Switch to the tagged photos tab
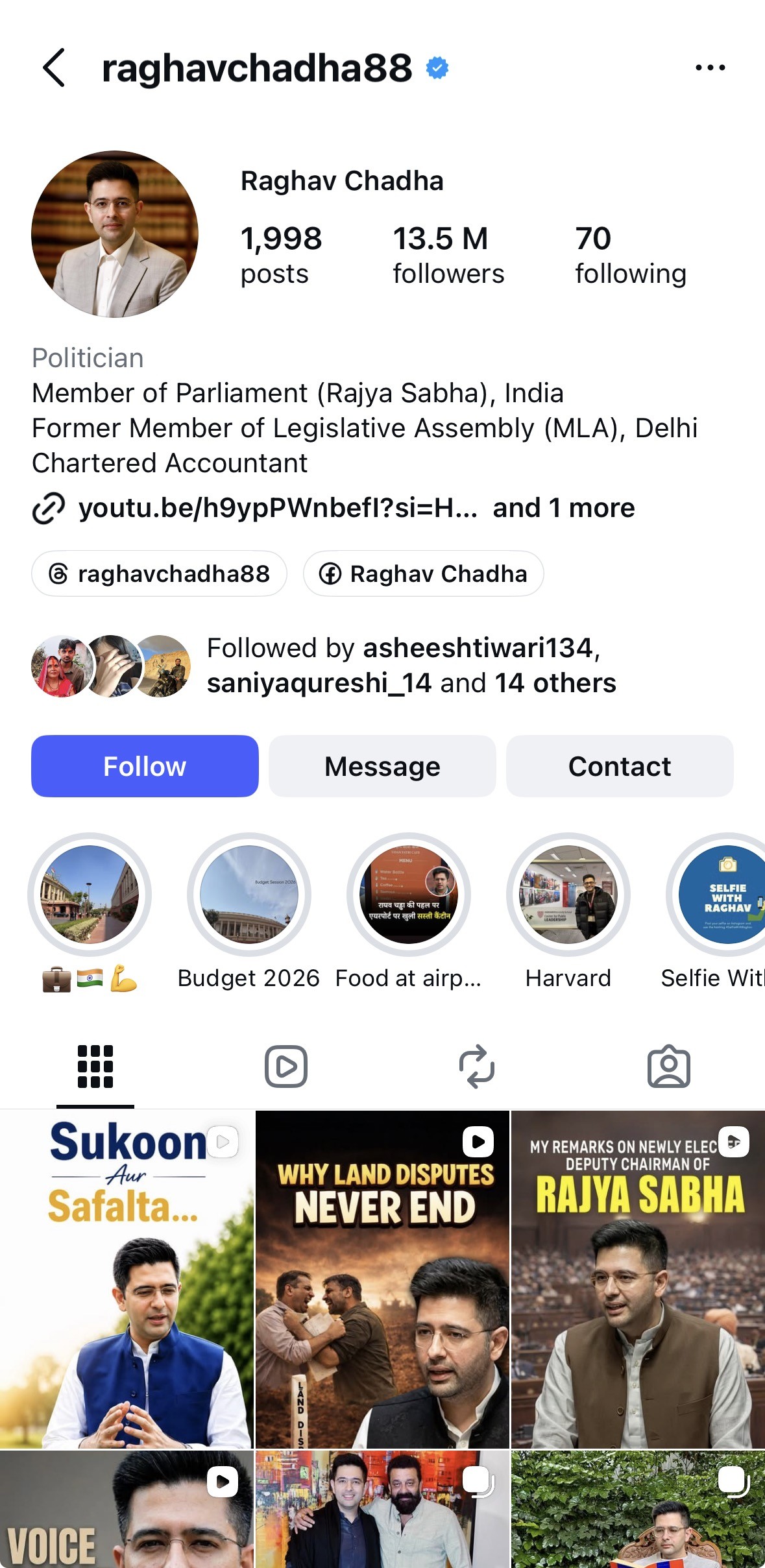The width and height of the screenshot is (765, 1568). point(668,1066)
